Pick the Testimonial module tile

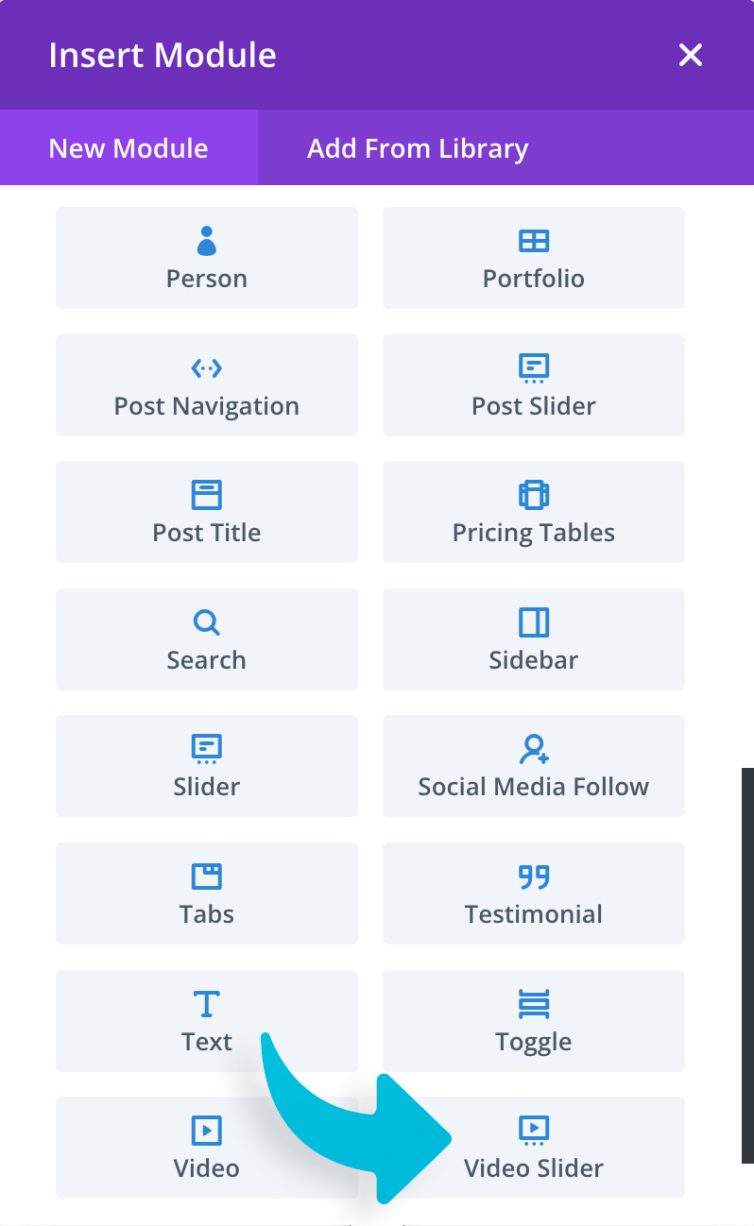[x=533, y=894]
